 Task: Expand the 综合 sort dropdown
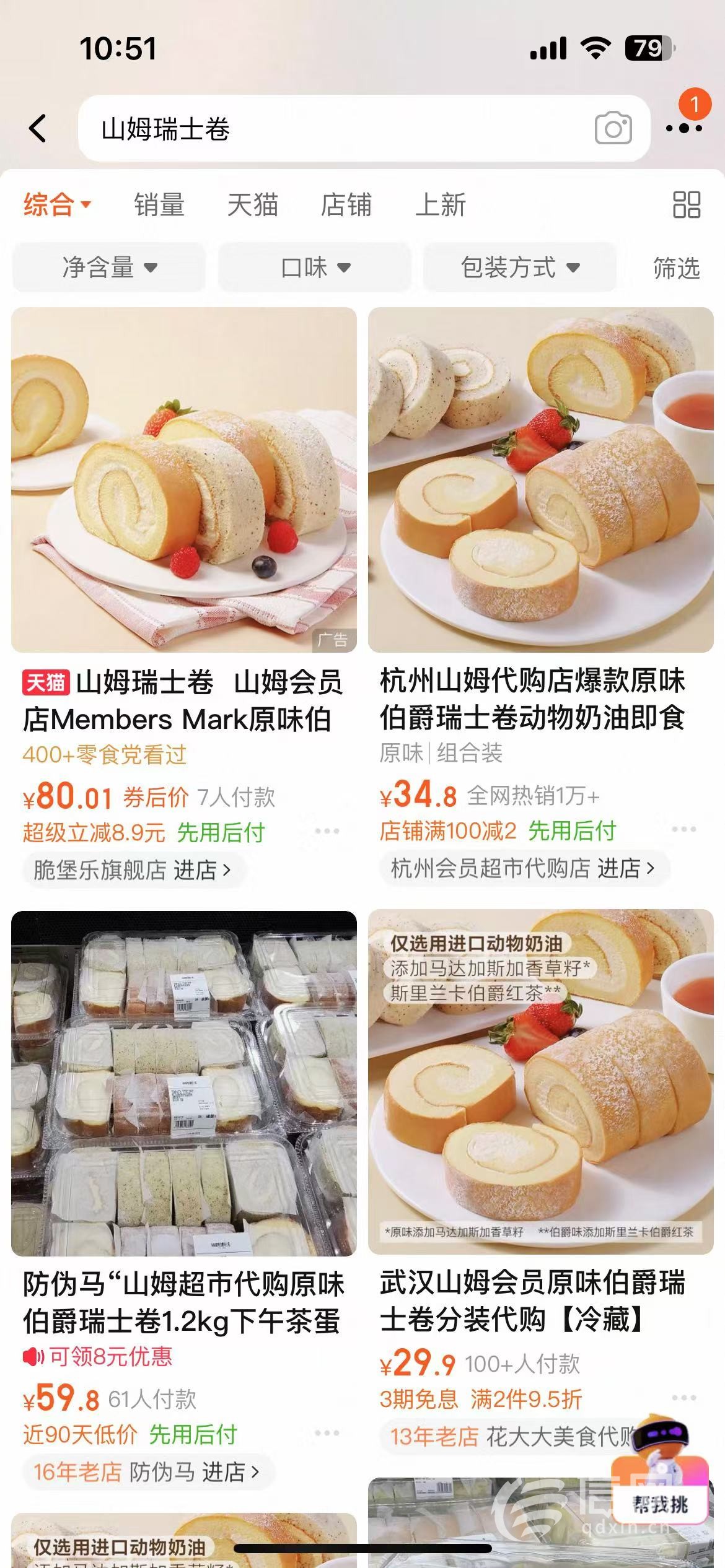(57, 205)
